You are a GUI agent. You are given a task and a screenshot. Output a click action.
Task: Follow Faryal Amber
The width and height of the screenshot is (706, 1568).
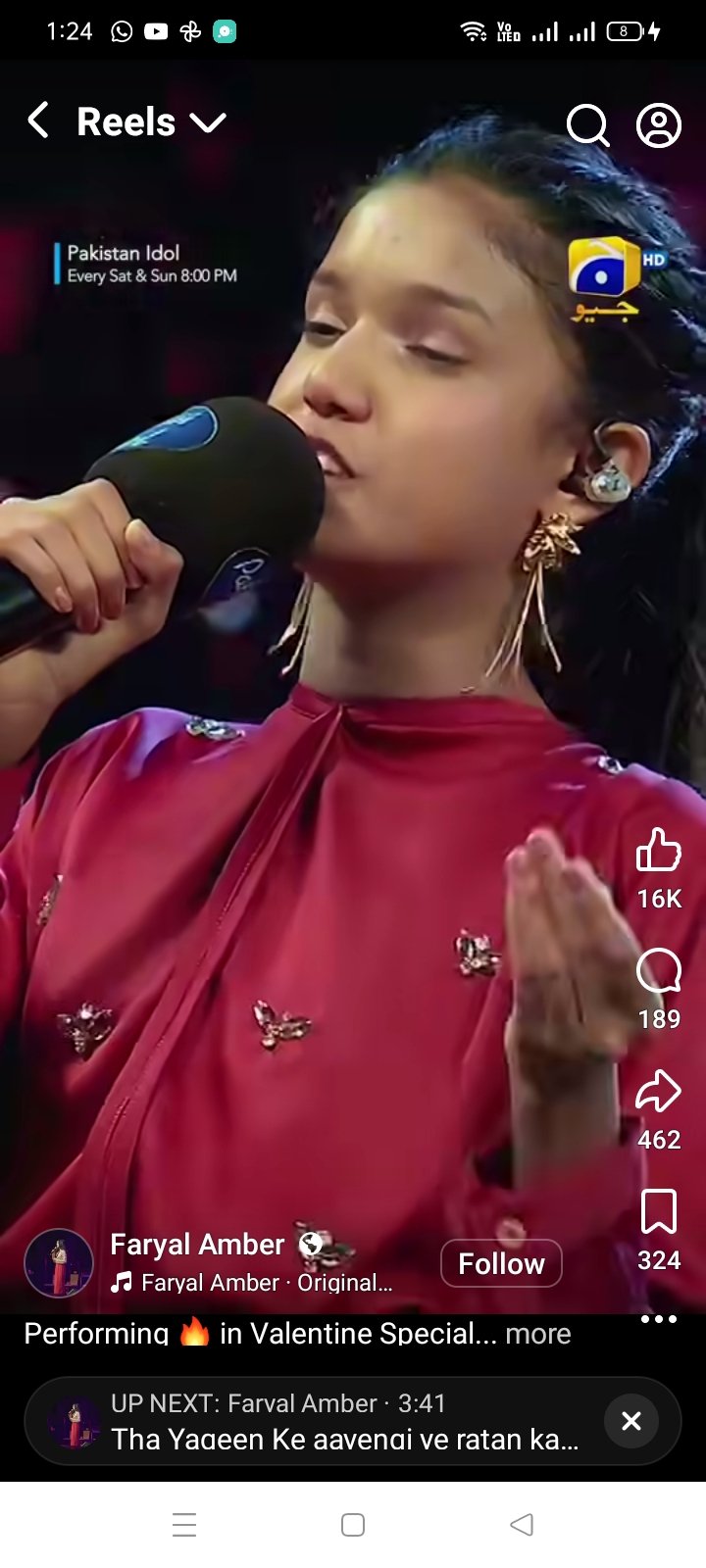point(501,1263)
